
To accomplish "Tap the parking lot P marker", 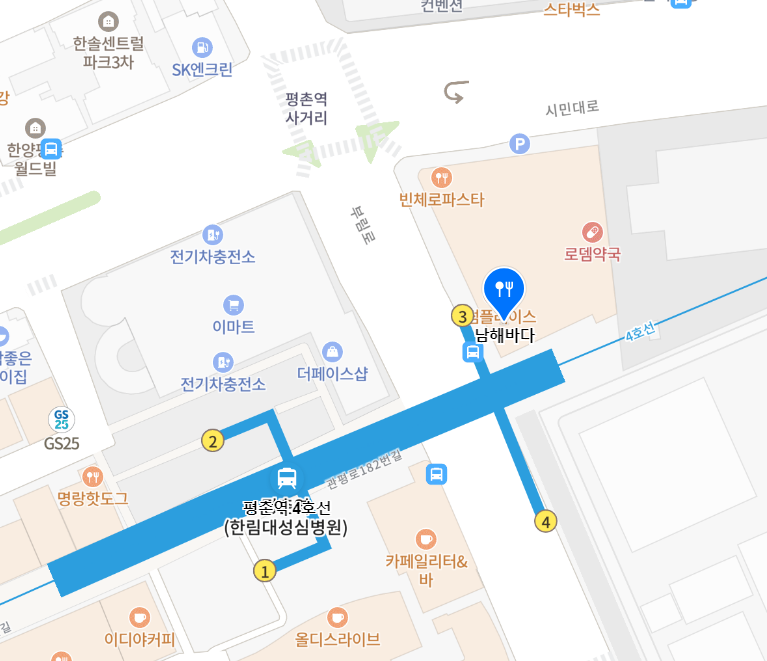I will coord(519,144).
